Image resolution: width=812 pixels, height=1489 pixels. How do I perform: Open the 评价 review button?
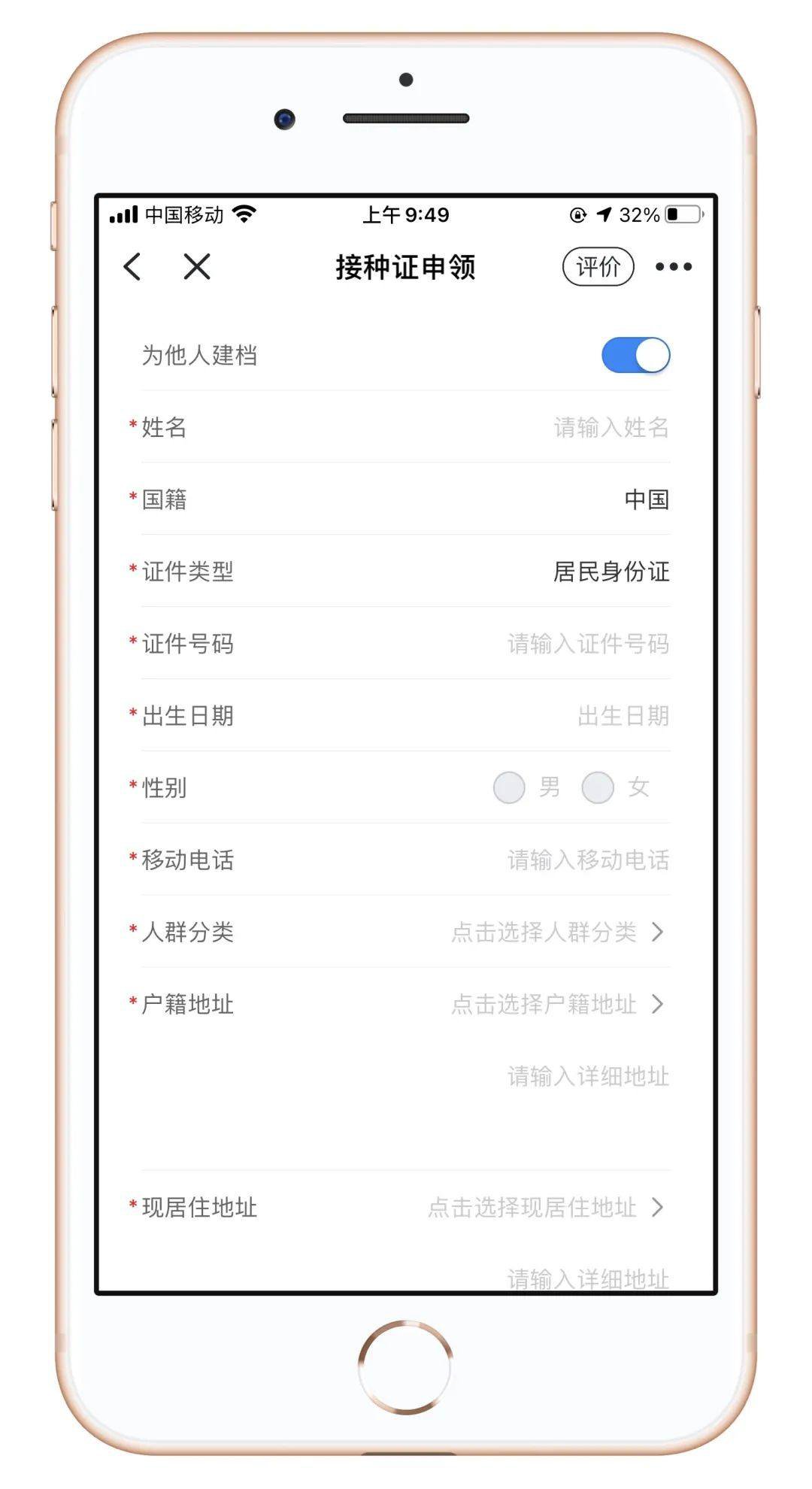(598, 267)
